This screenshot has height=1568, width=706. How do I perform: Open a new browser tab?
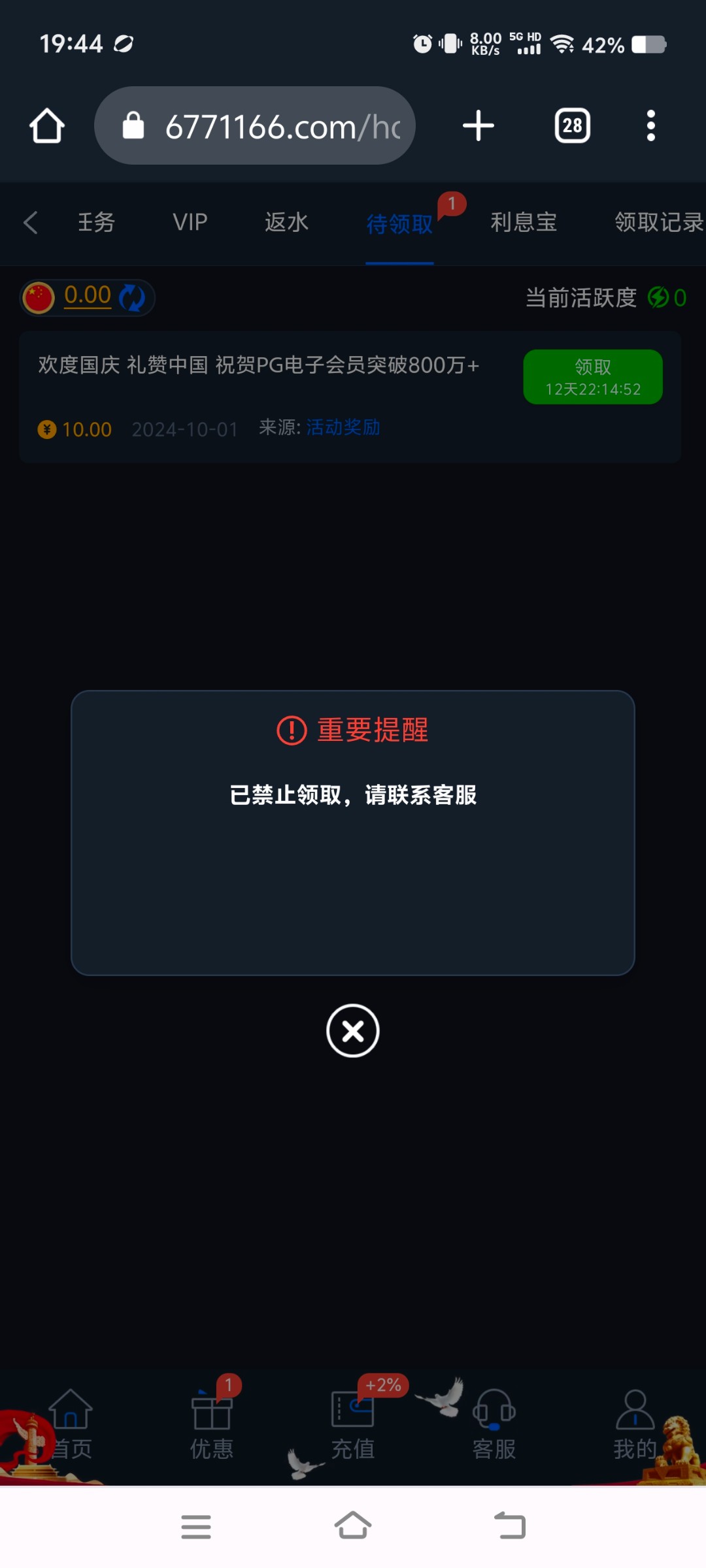click(x=479, y=125)
